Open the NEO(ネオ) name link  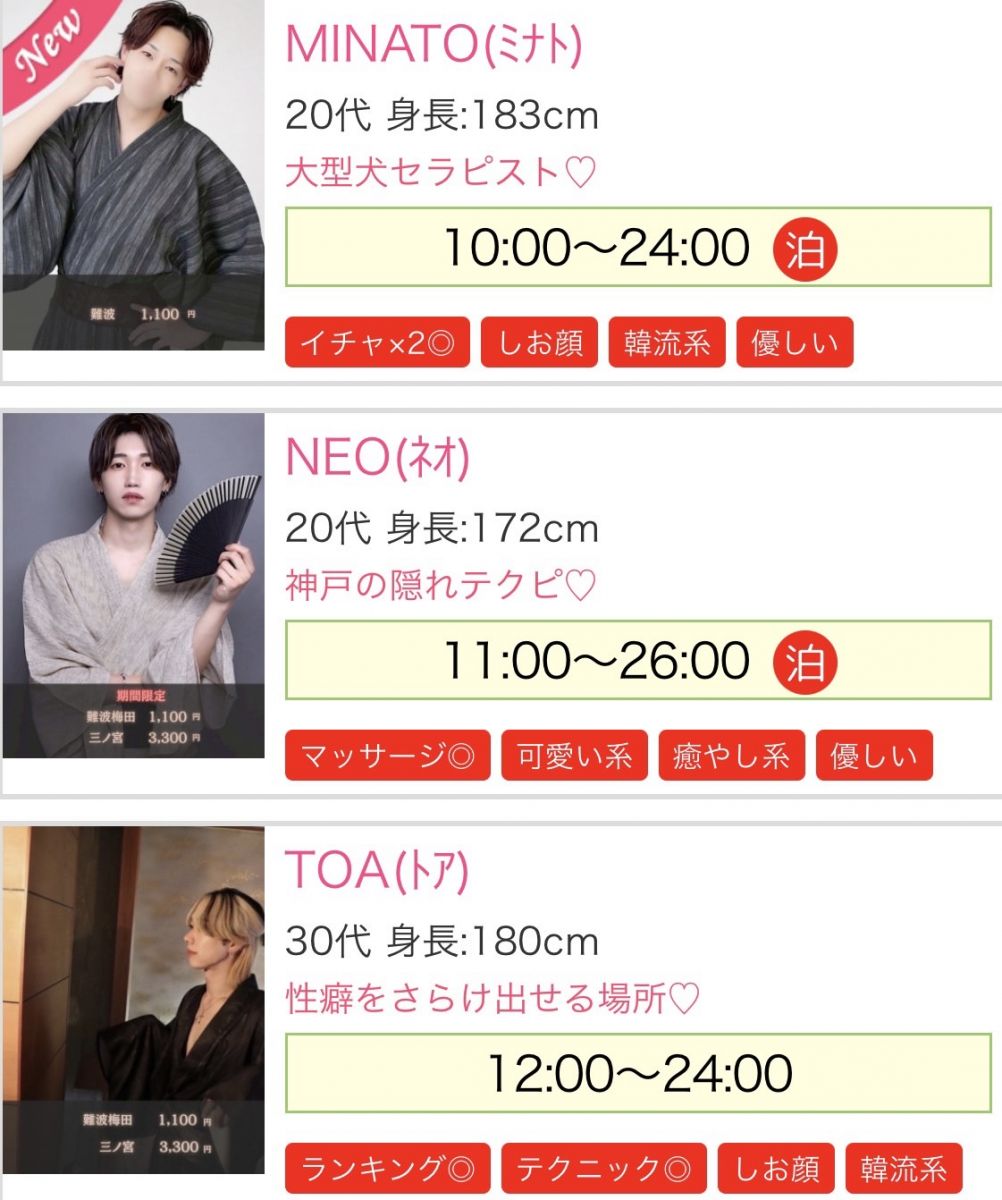pyautogui.click(x=377, y=458)
